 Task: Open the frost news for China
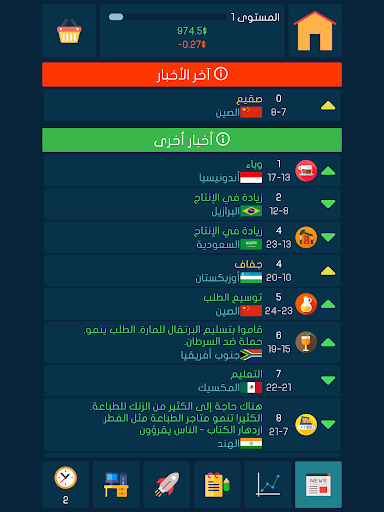pyautogui.click(x=192, y=105)
